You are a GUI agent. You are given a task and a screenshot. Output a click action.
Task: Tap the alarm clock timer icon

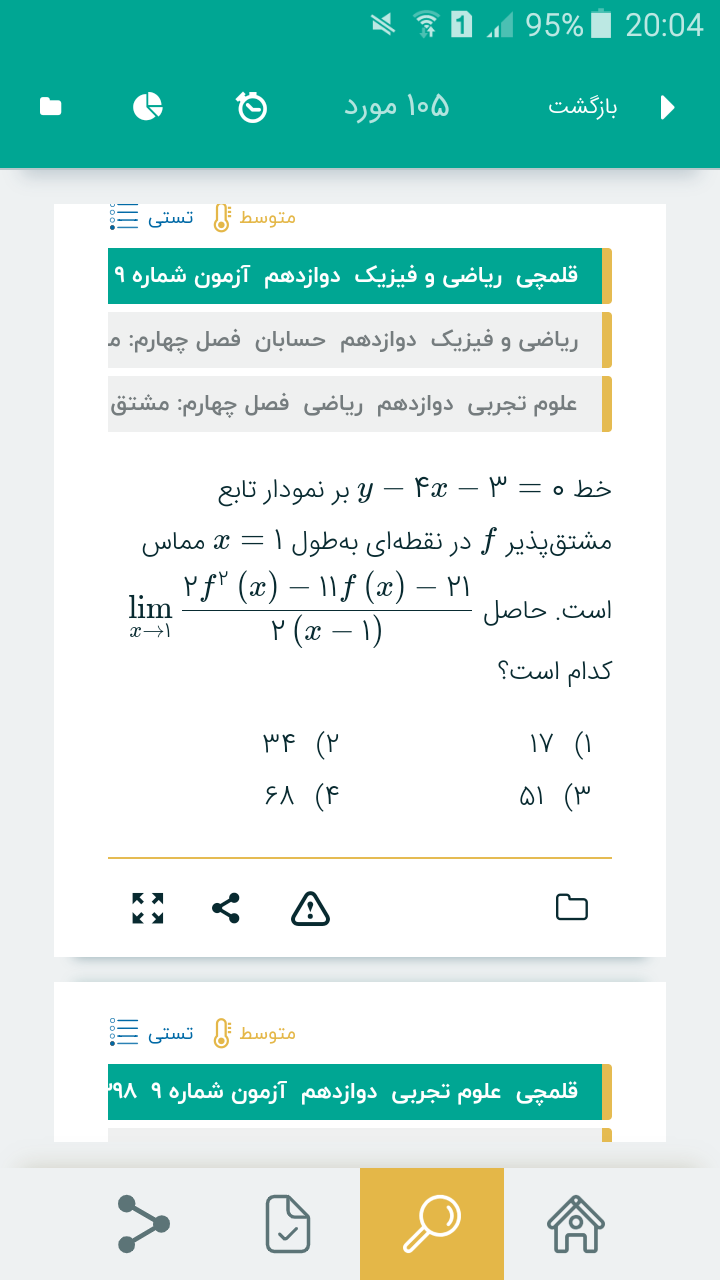[252, 107]
